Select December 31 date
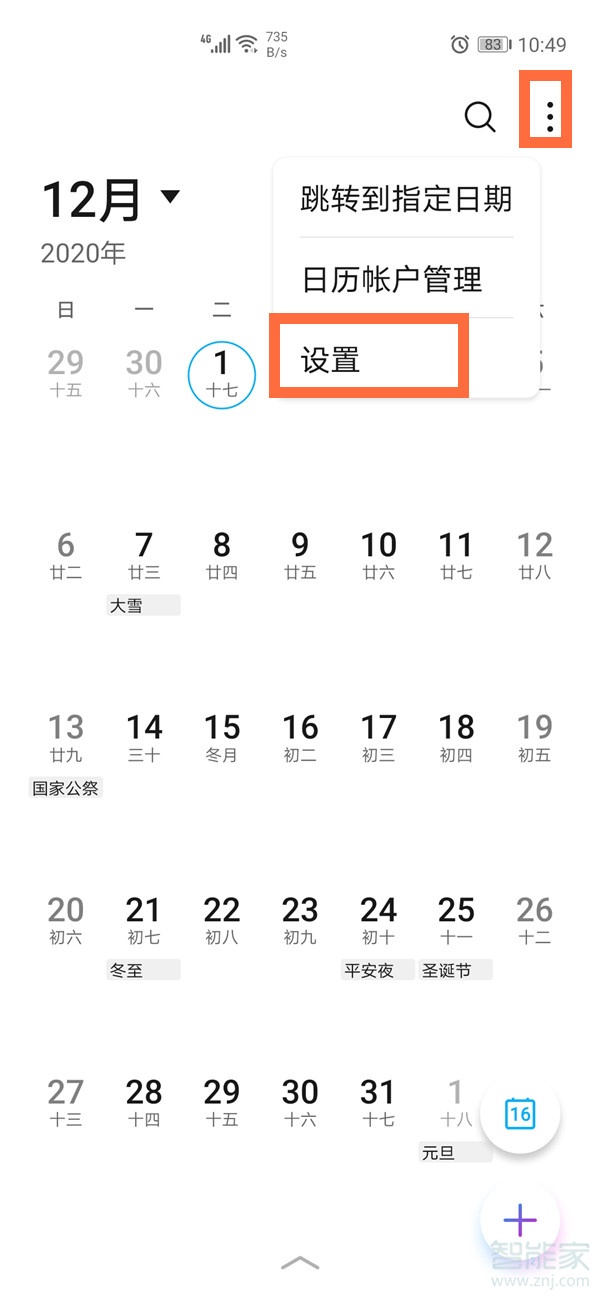 [378, 1102]
